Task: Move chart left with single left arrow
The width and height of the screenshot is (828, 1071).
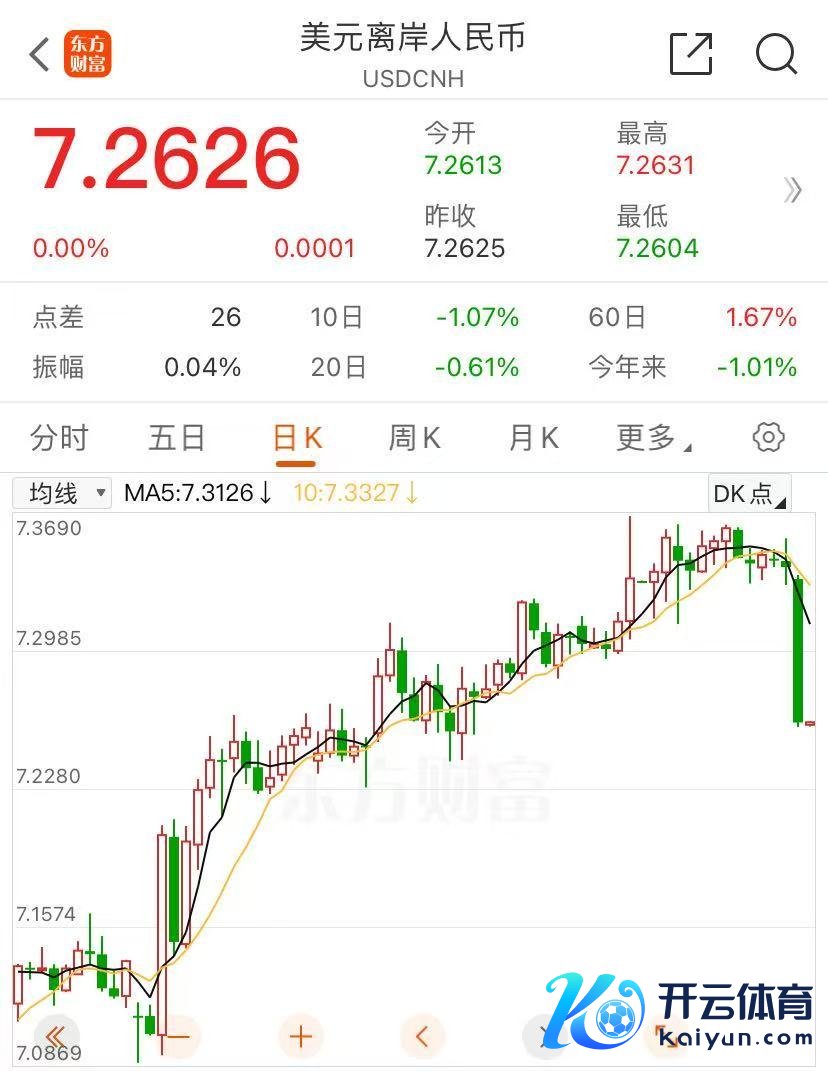Action: click(423, 1036)
